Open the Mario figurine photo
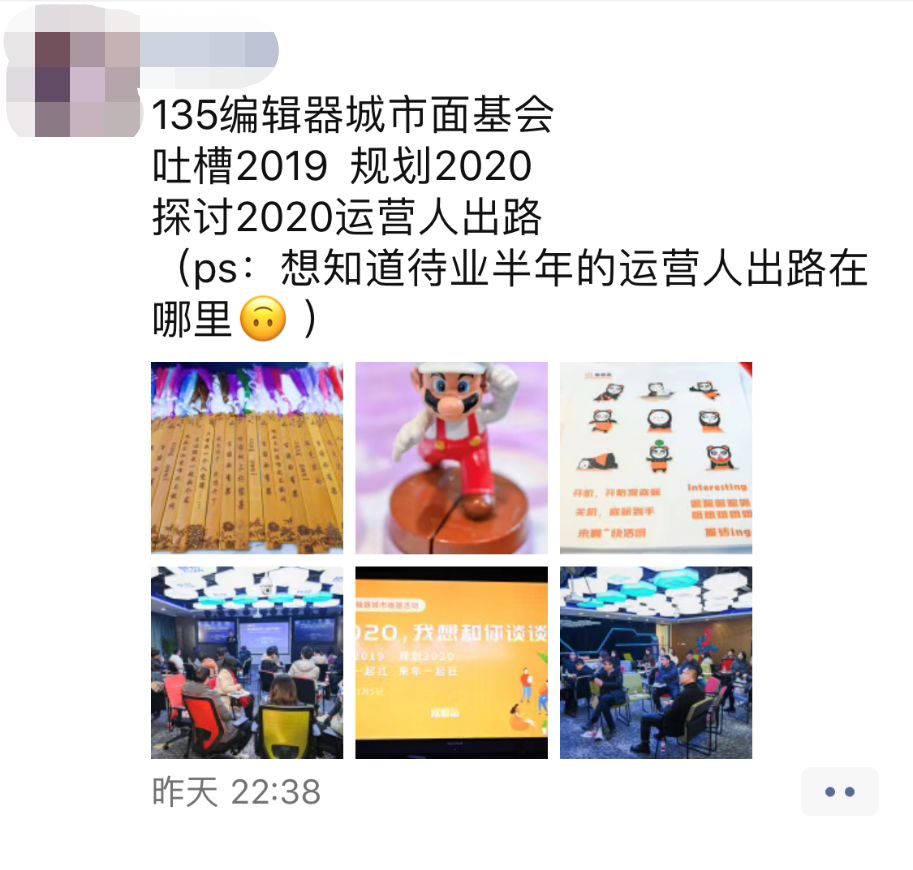This screenshot has height=870, width=913. coord(451,457)
